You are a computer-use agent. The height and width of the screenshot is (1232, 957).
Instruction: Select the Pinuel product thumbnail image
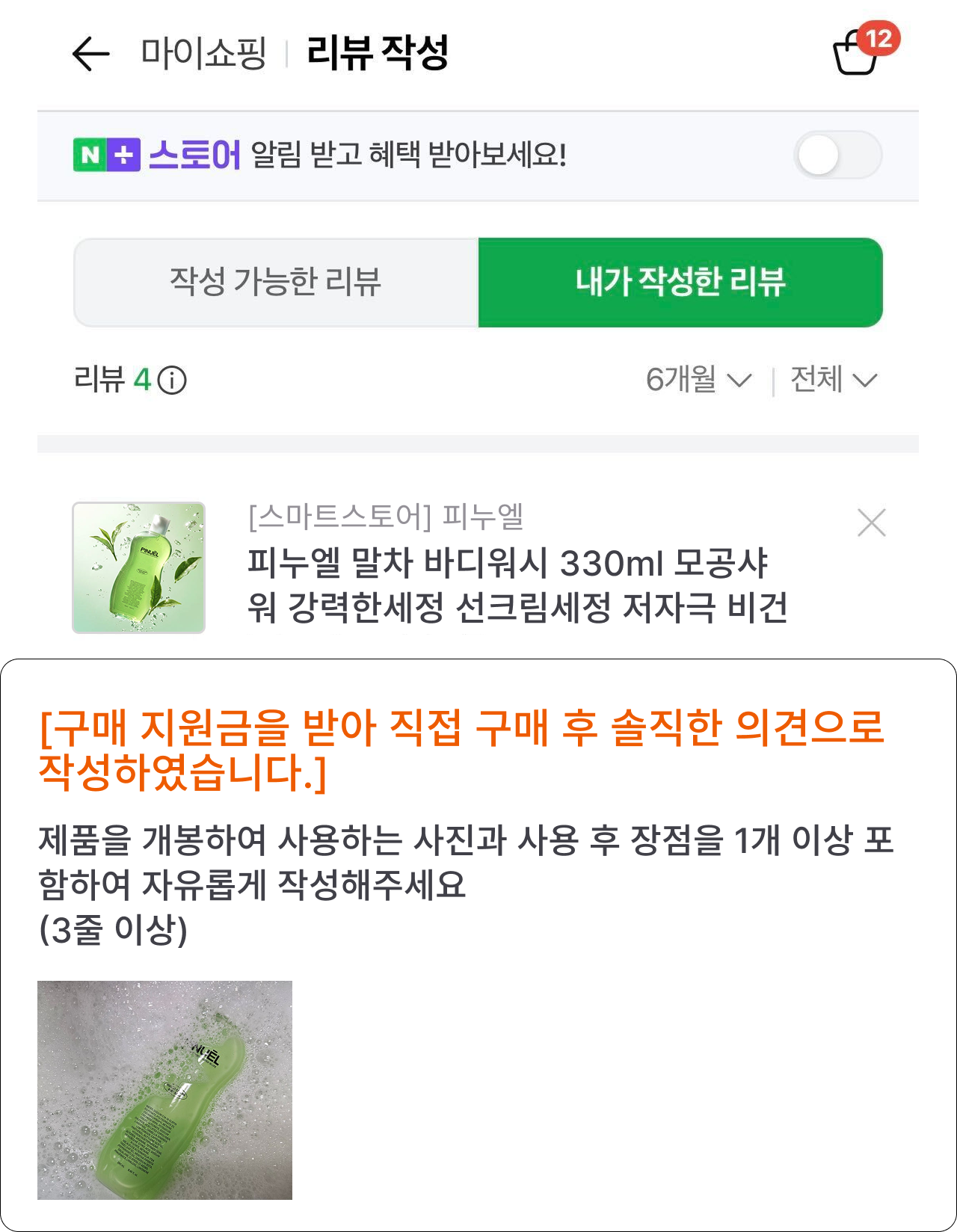138,570
